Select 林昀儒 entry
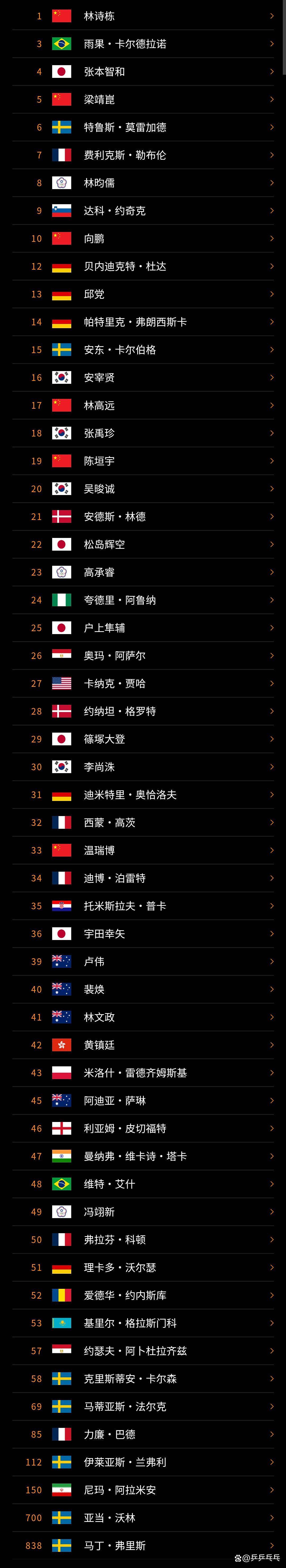The image size is (286, 1568). (143, 182)
